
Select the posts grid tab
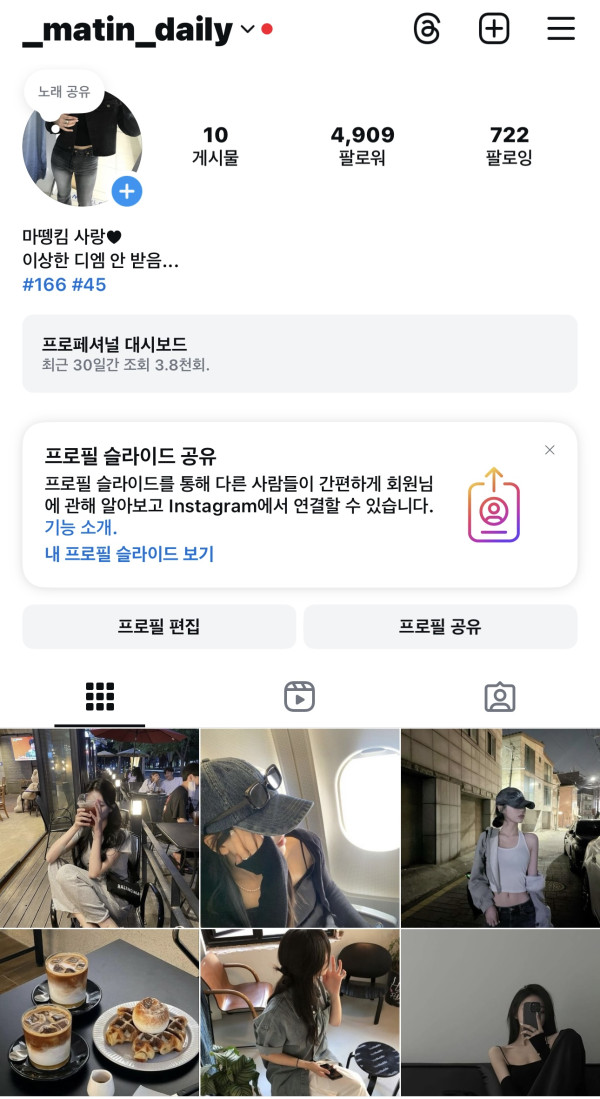pyautogui.click(x=100, y=696)
